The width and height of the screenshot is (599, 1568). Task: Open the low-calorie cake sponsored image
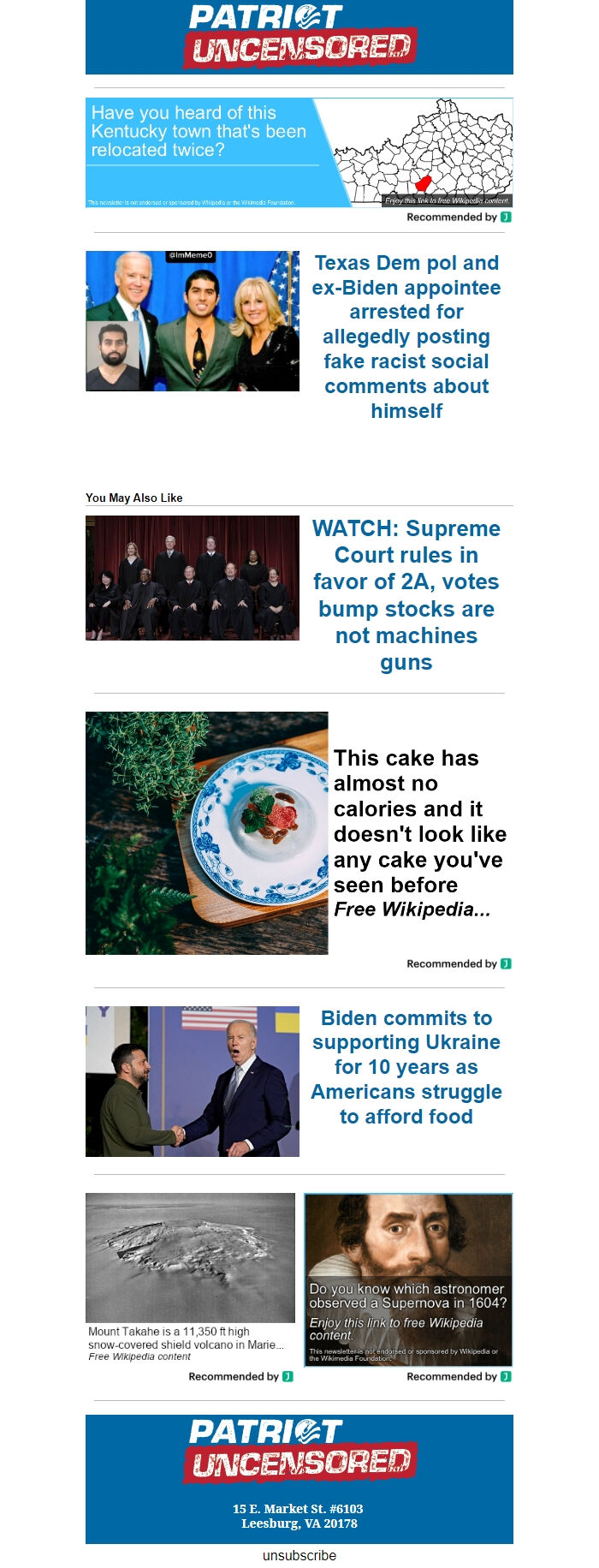[x=206, y=832]
